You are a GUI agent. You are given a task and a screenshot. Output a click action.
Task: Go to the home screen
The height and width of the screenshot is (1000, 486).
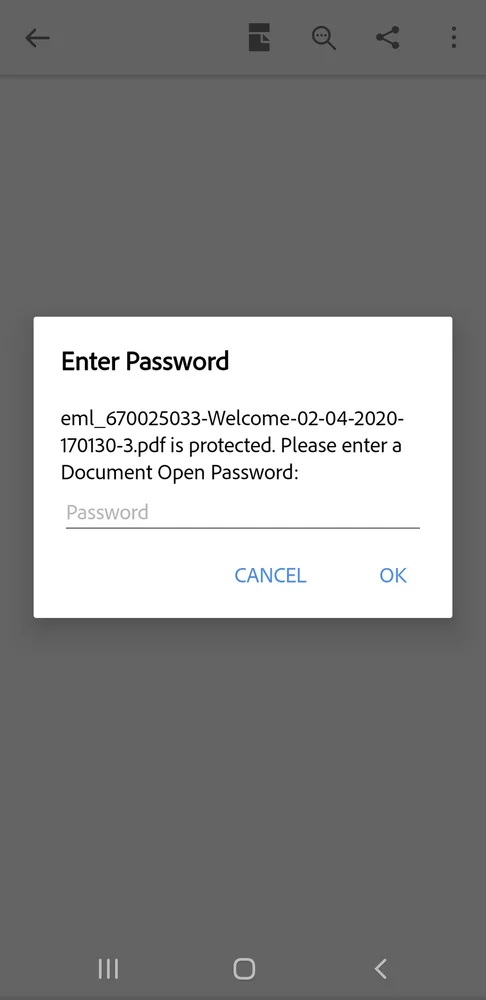[244, 968]
